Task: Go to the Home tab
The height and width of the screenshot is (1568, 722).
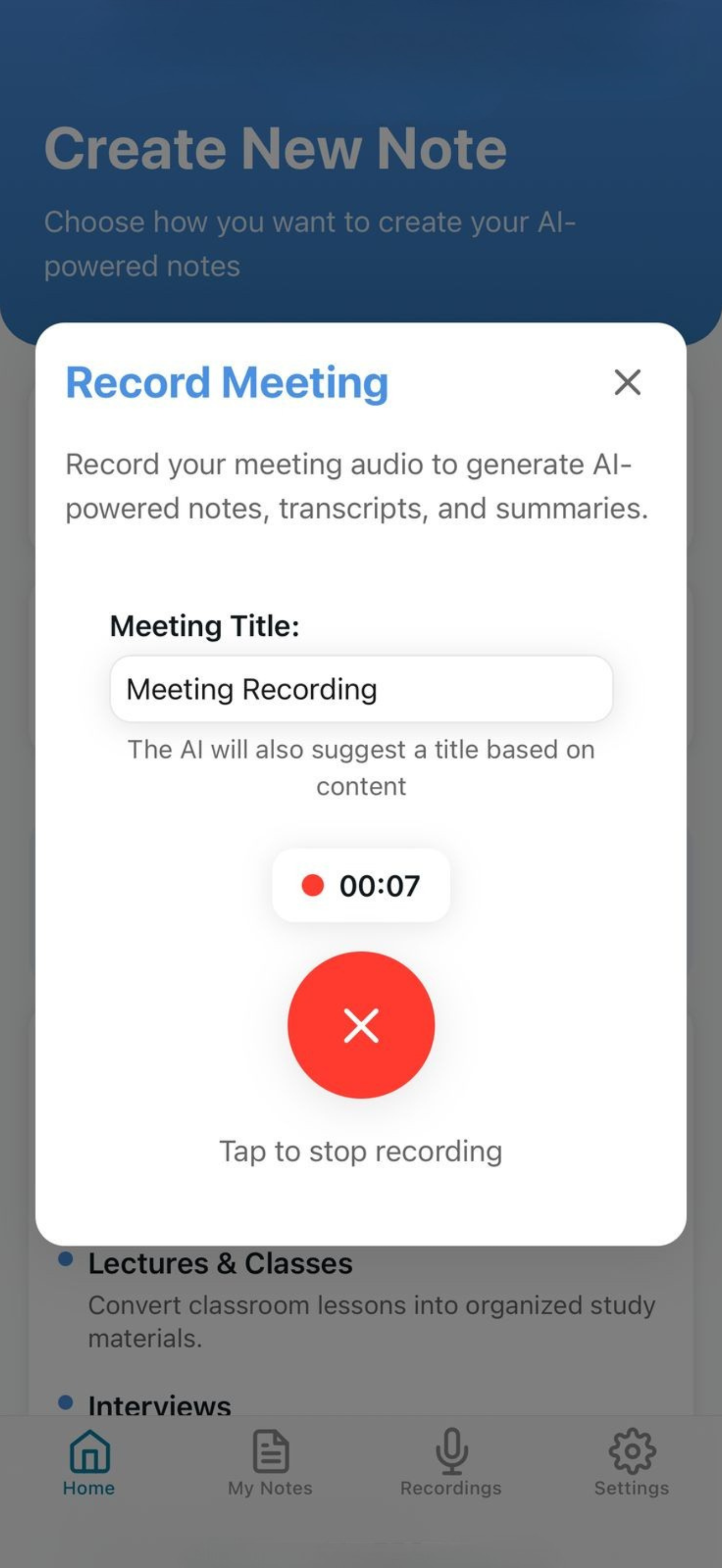Action: 89,1462
